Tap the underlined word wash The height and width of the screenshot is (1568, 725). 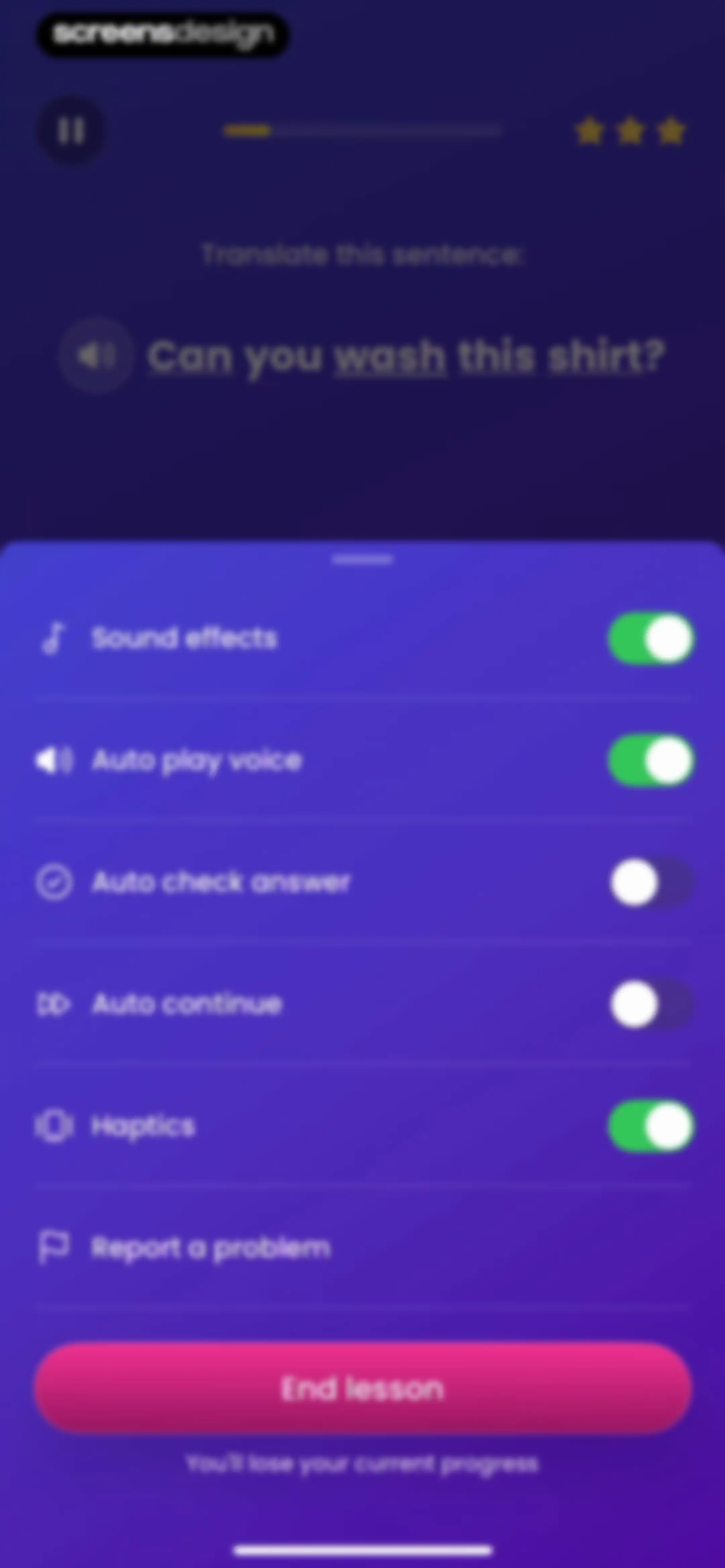pos(390,356)
